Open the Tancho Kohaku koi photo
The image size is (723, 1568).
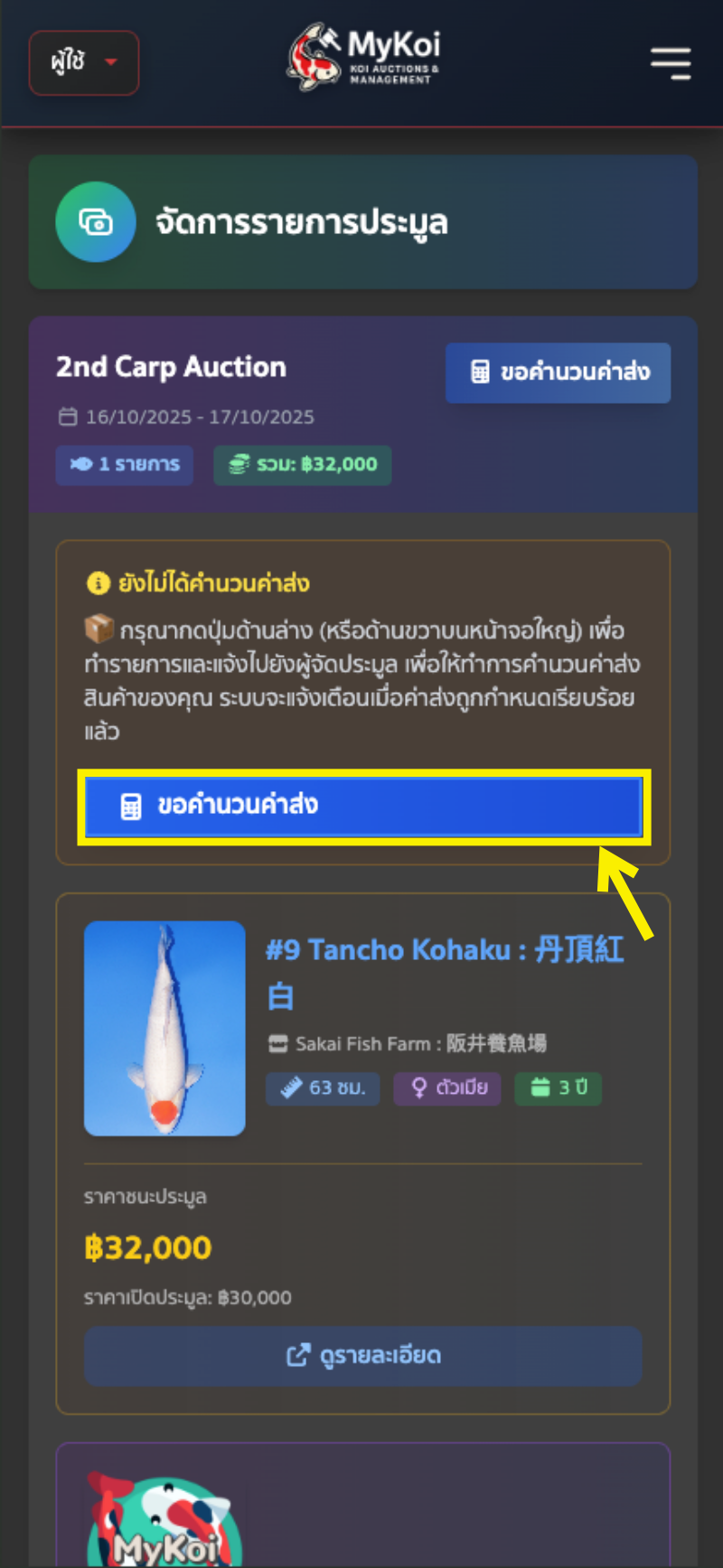[x=164, y=1028]
